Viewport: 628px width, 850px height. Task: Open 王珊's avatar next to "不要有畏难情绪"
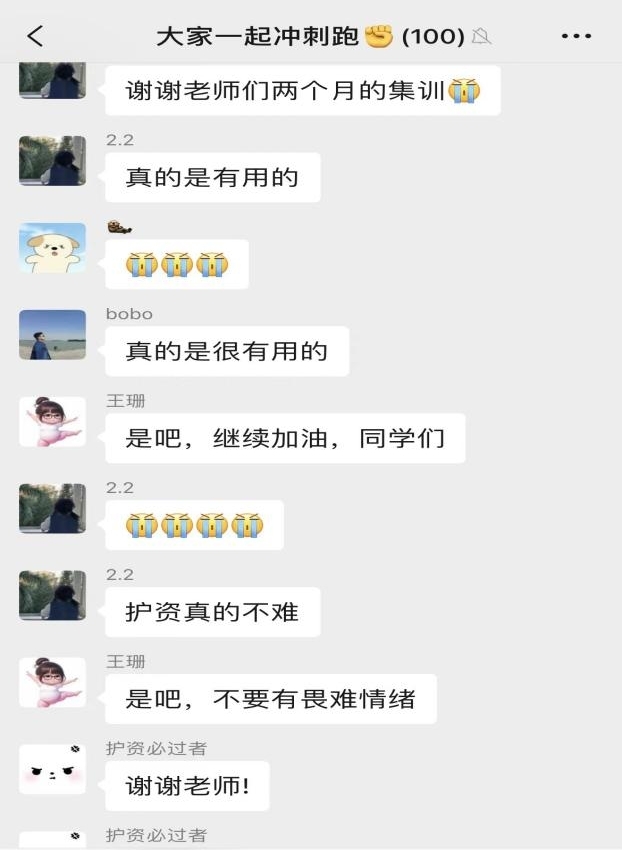tap(52, 683)
